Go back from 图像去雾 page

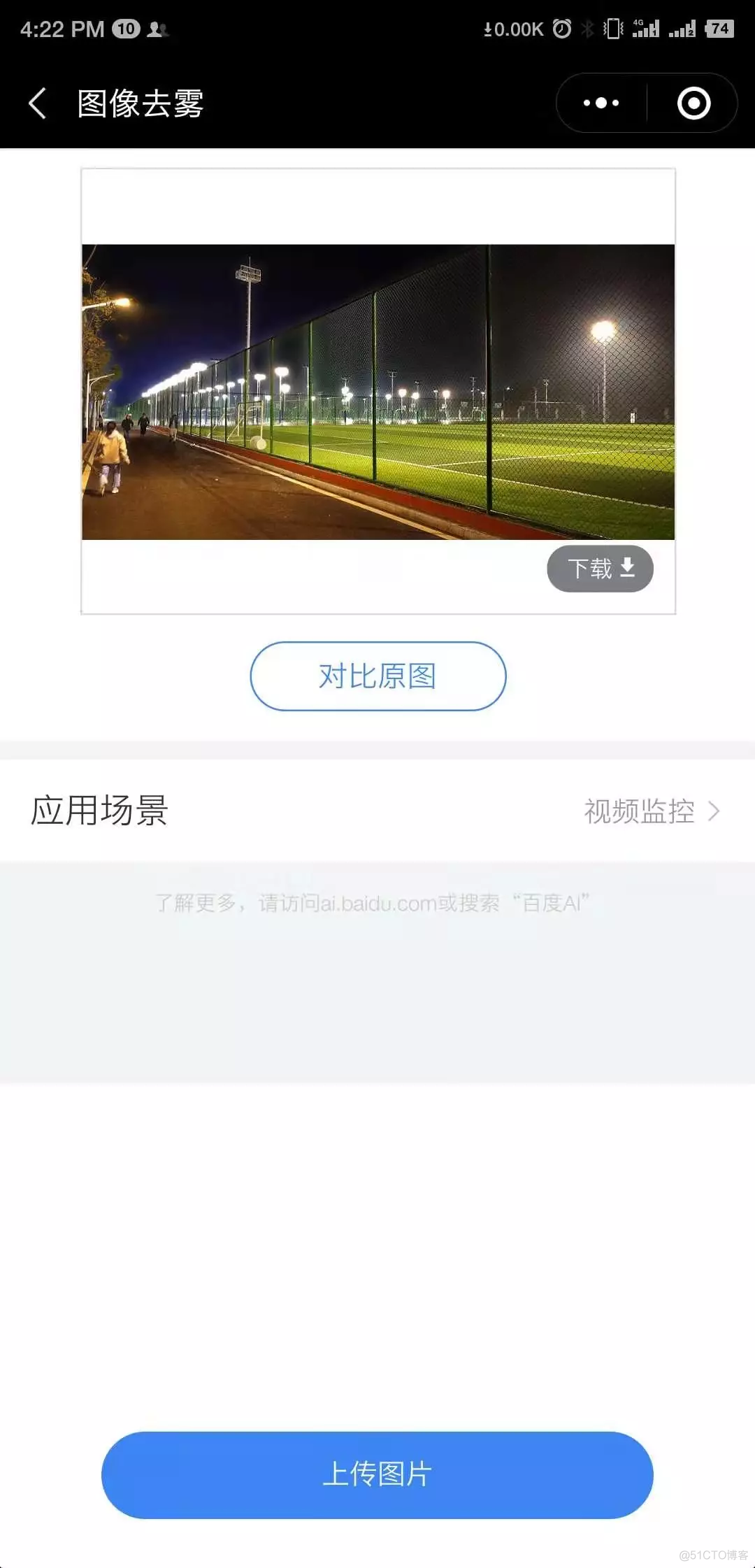coord(38,104)
